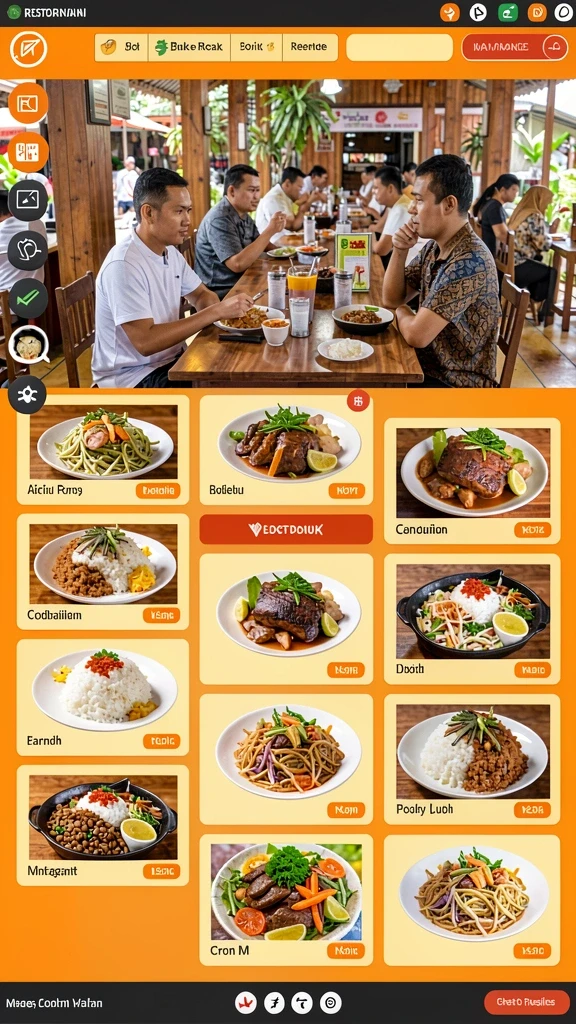Open the Codbaiiiam rice dish card
This screenshot has height=1024, width=576.
[x=103, y=571]
